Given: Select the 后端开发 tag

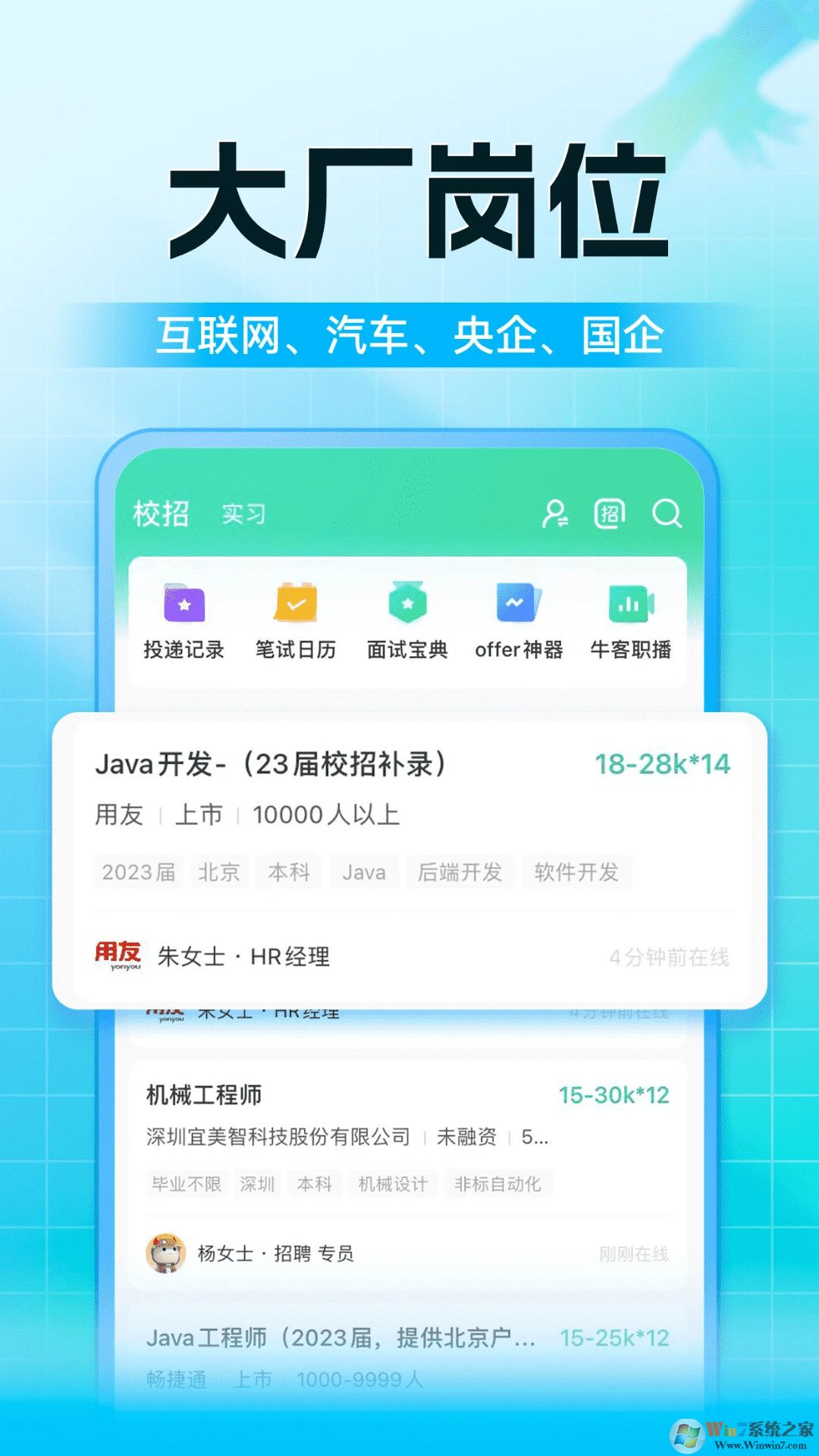Looking at the screenshot, I should tap(460, 872).
